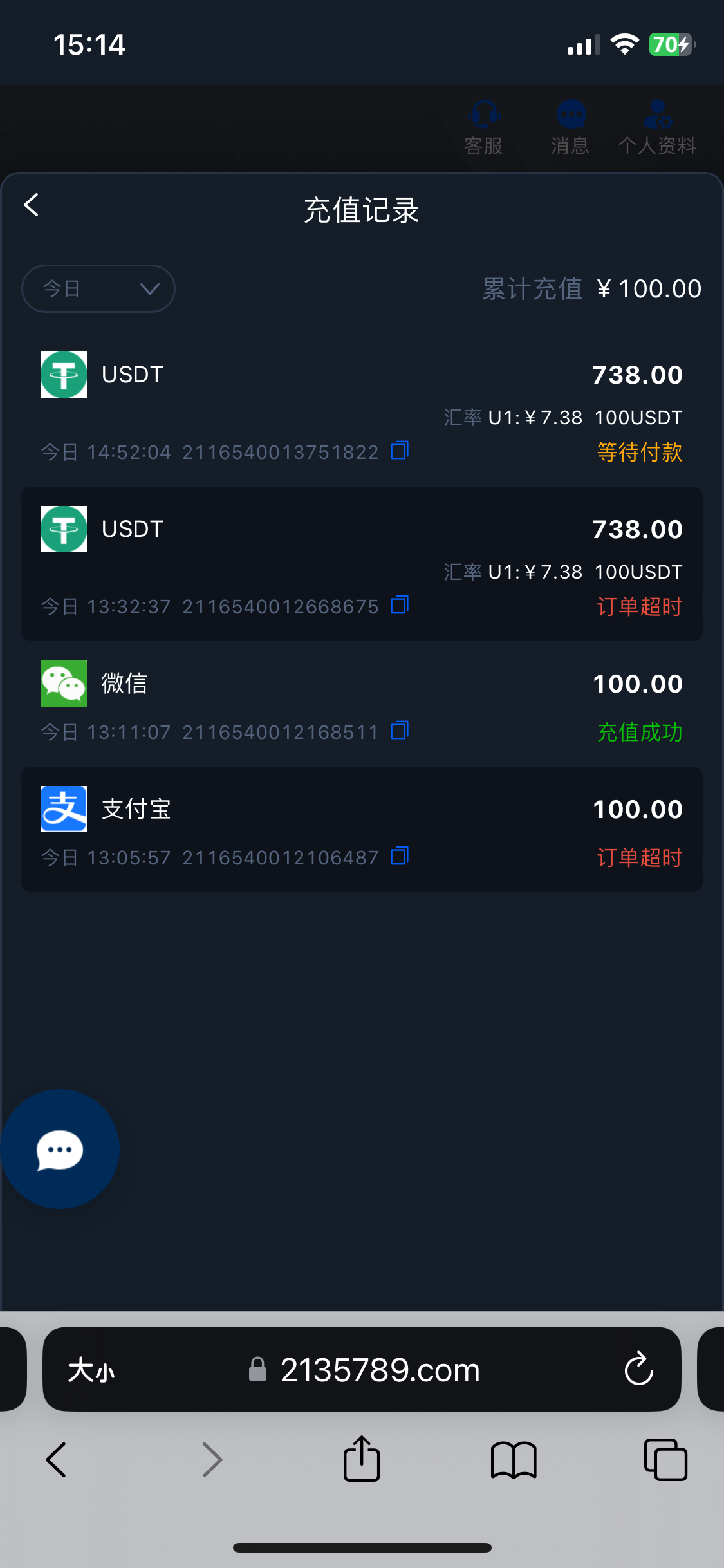Copy order number 2116540013751822

click(400, 451)
